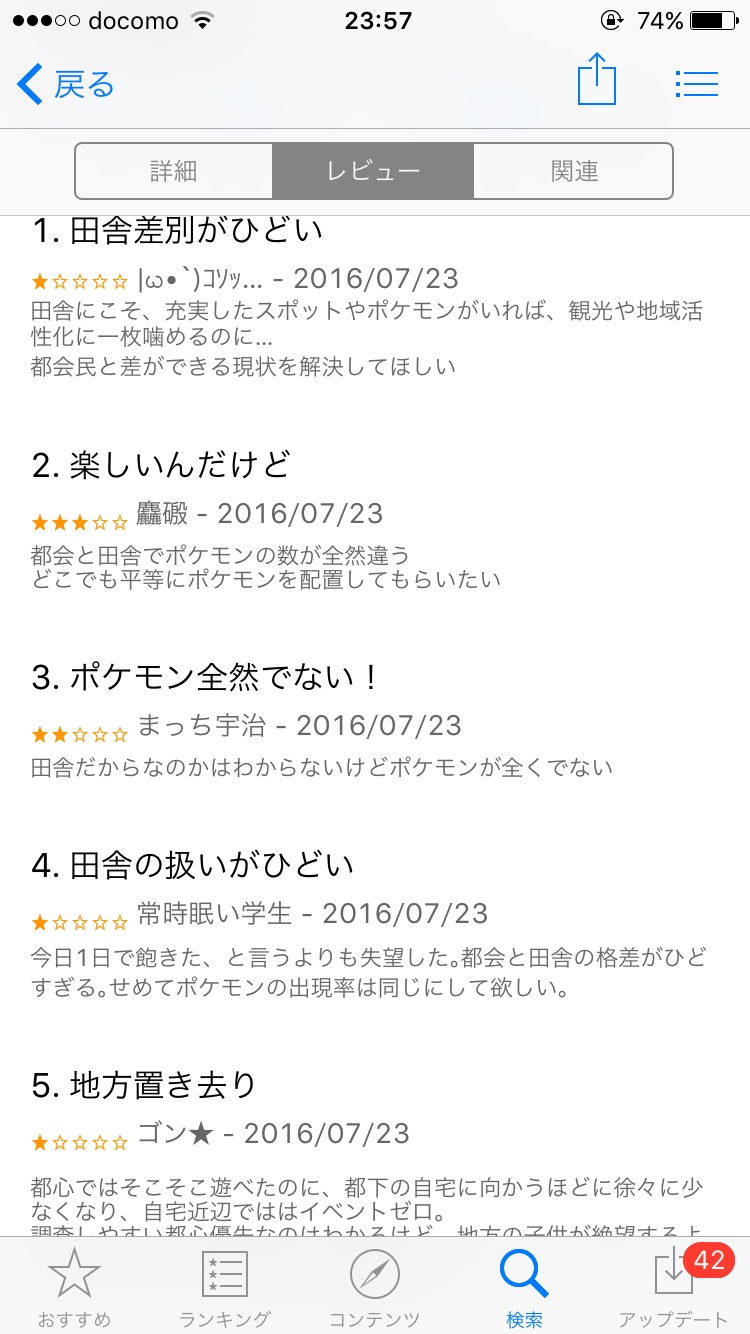
Task: Open the アップデート tab
Action: tap(674, 1287)
